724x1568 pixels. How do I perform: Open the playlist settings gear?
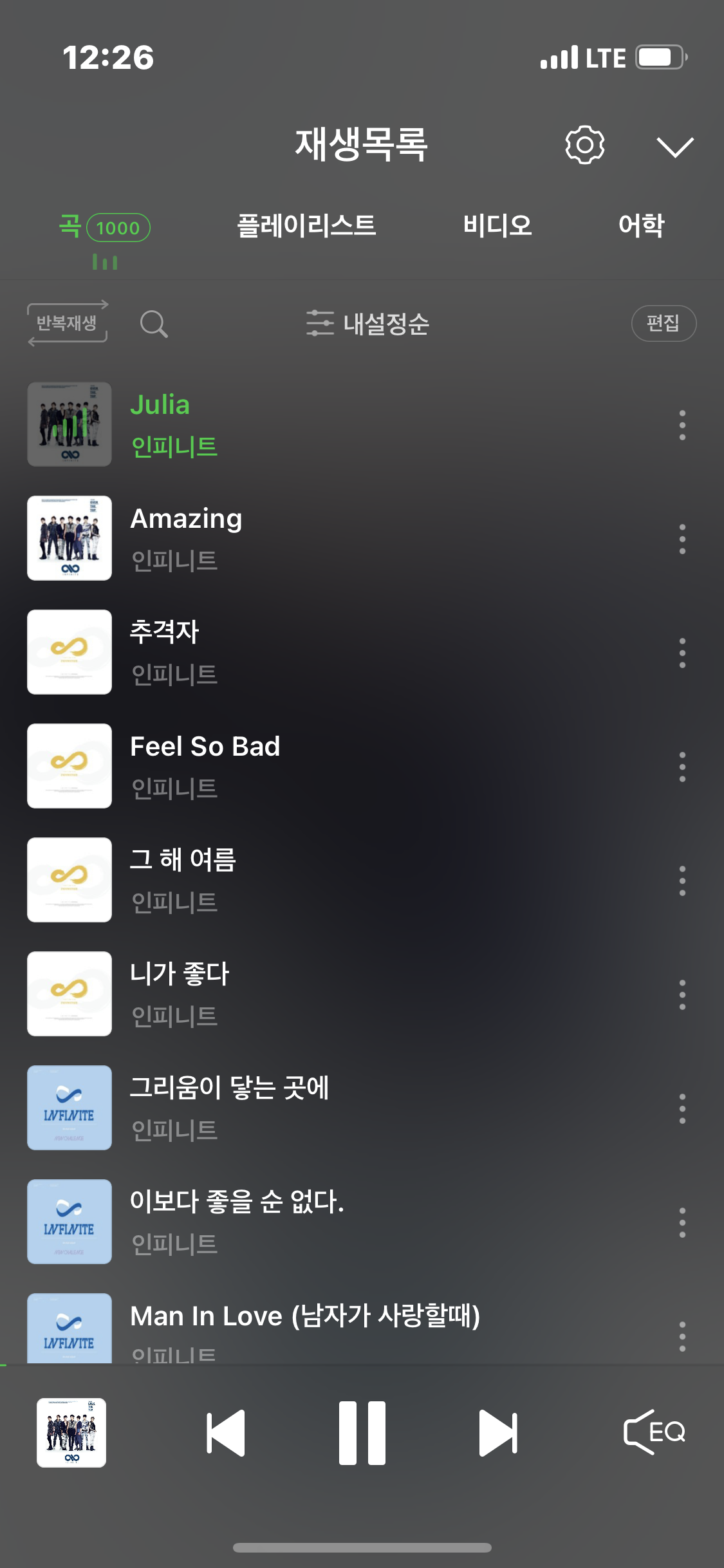coord(585,146)
